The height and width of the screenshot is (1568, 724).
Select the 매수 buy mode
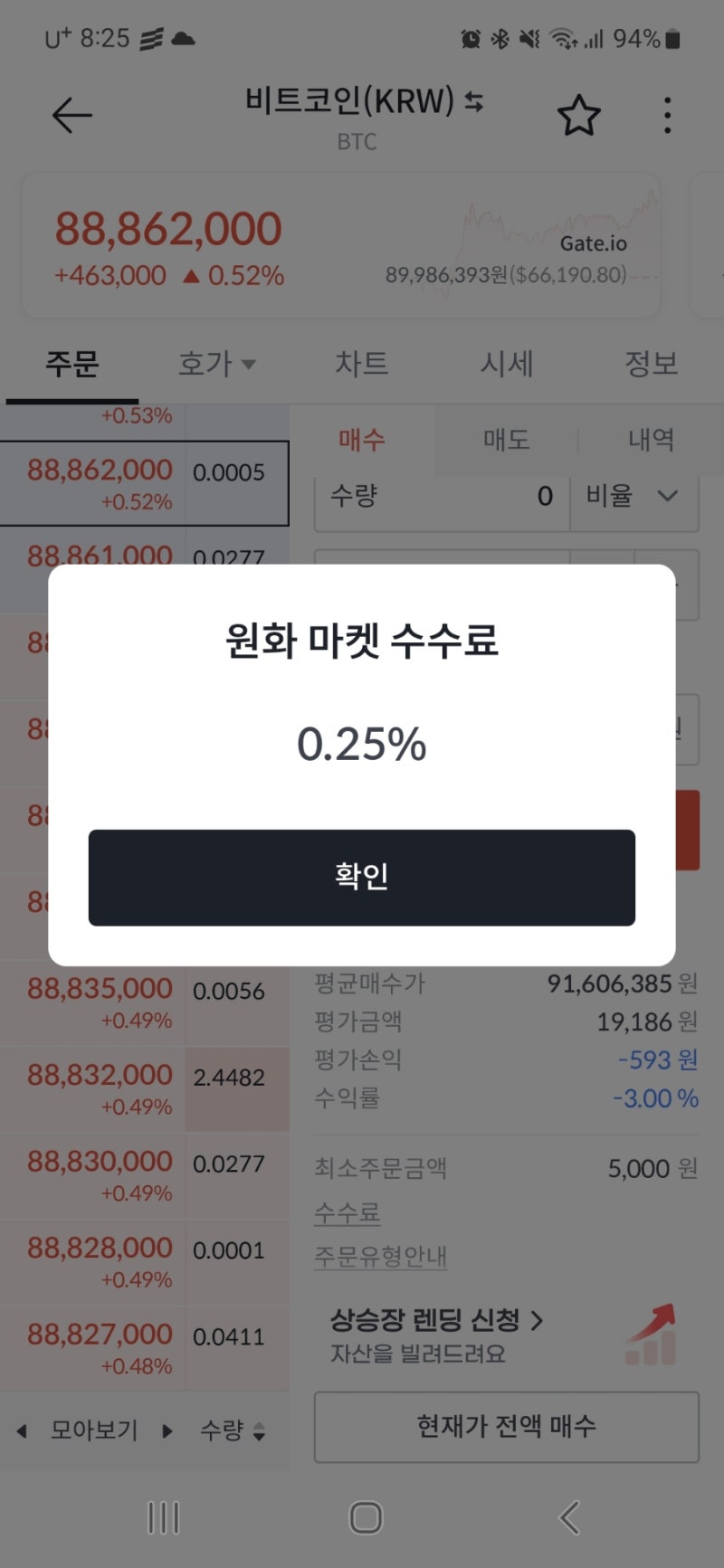click(359, 441)
